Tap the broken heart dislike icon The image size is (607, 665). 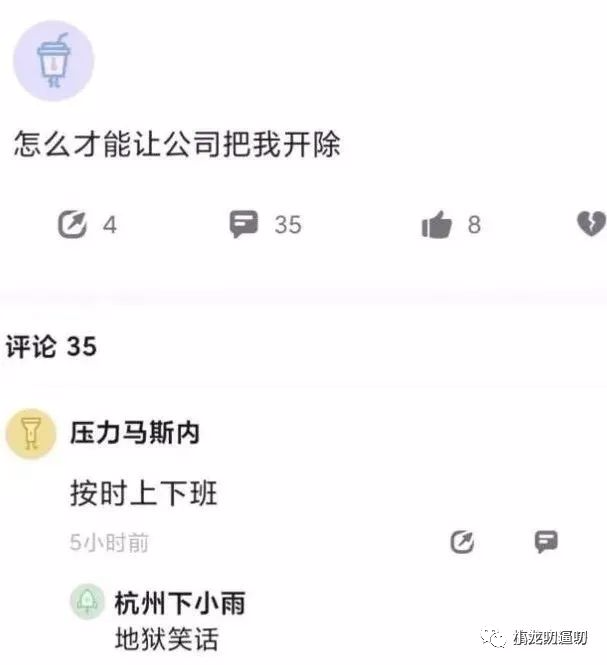[x=592, y=225]
